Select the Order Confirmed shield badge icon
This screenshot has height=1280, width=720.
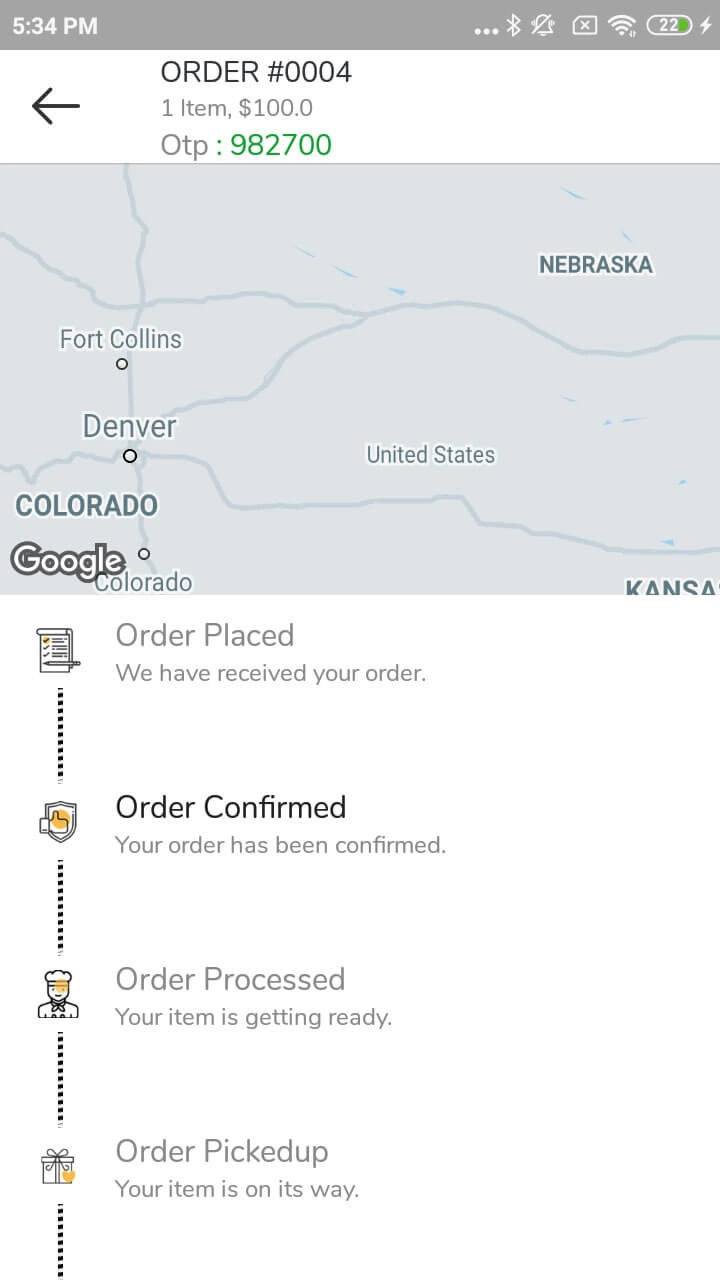coord(57,820)
